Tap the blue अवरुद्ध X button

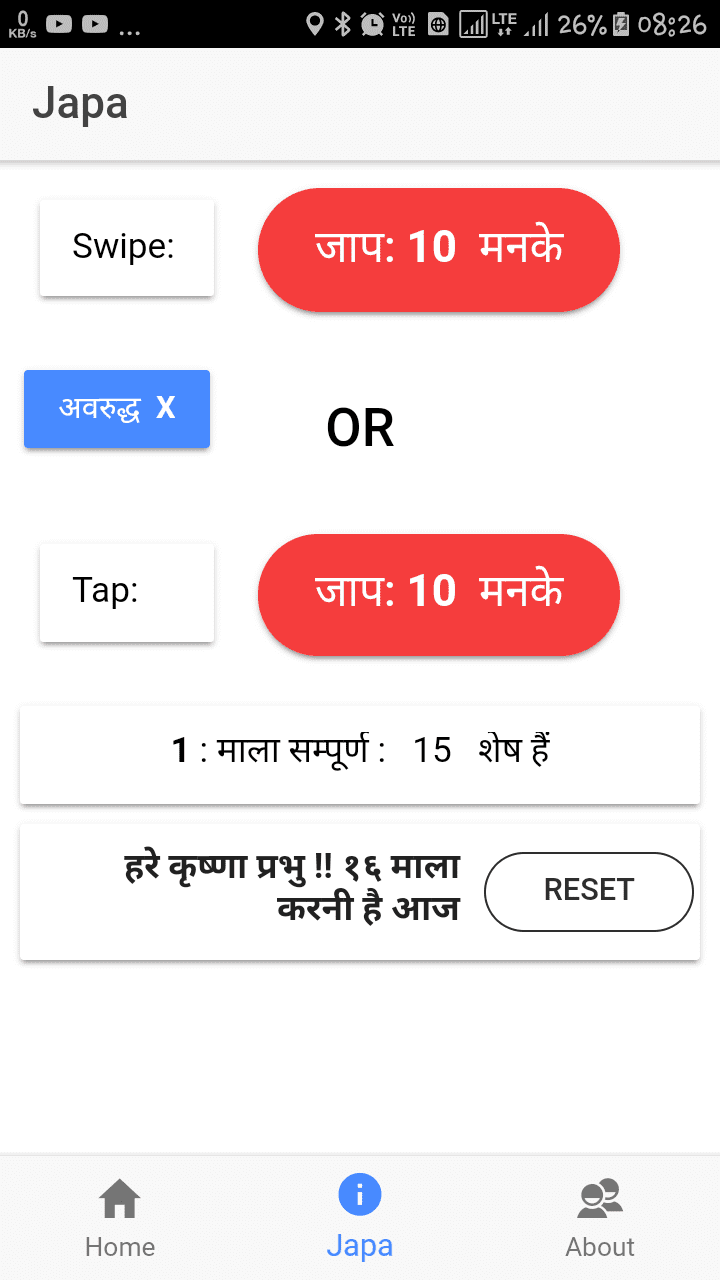click(117, 409)
